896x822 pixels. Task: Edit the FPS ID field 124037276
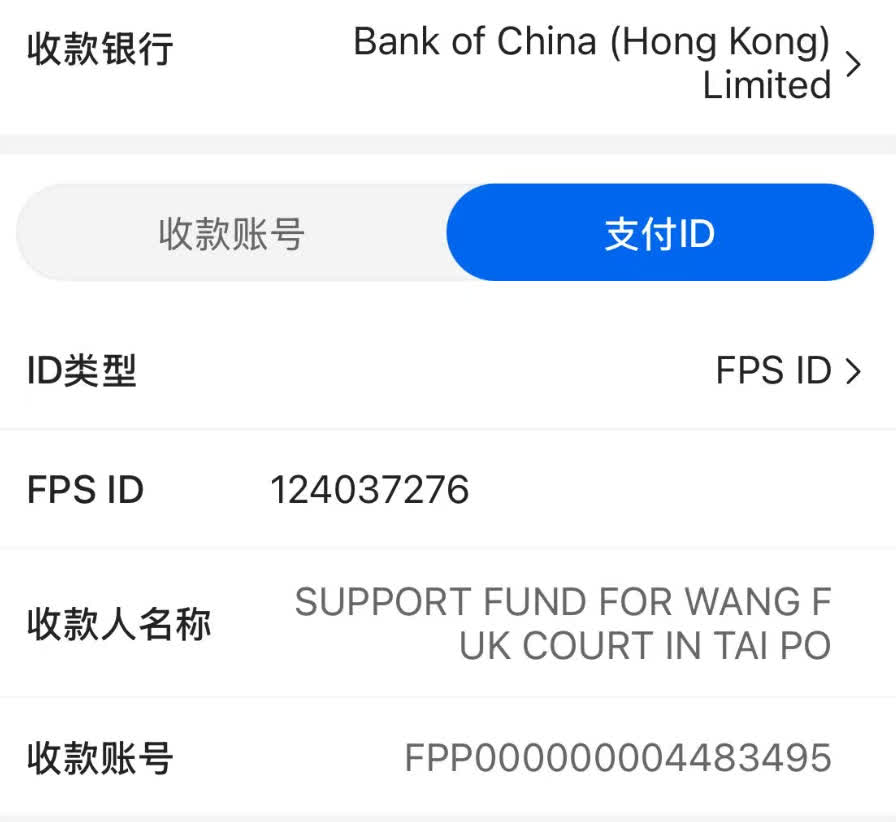370,490
